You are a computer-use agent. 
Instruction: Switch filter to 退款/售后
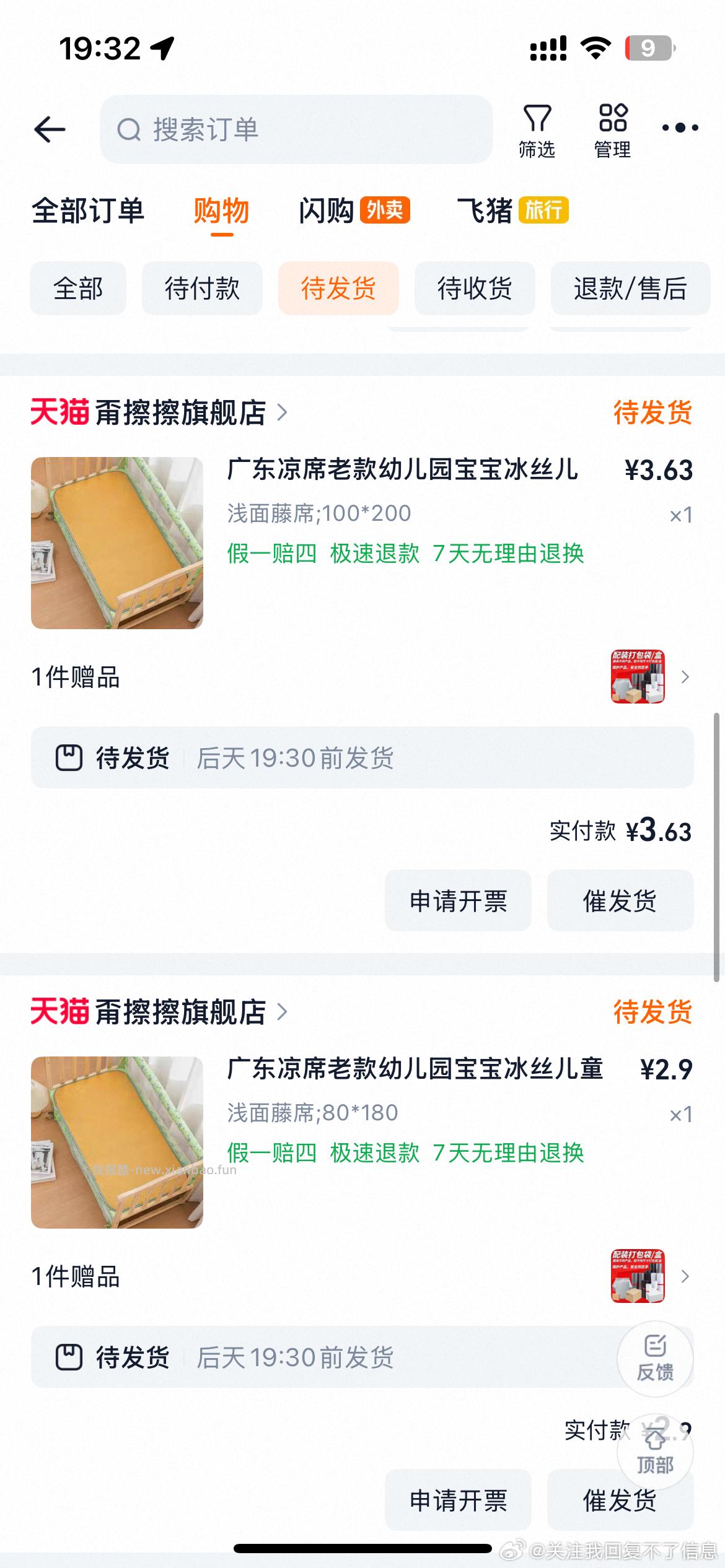click(x=630, y=289)
